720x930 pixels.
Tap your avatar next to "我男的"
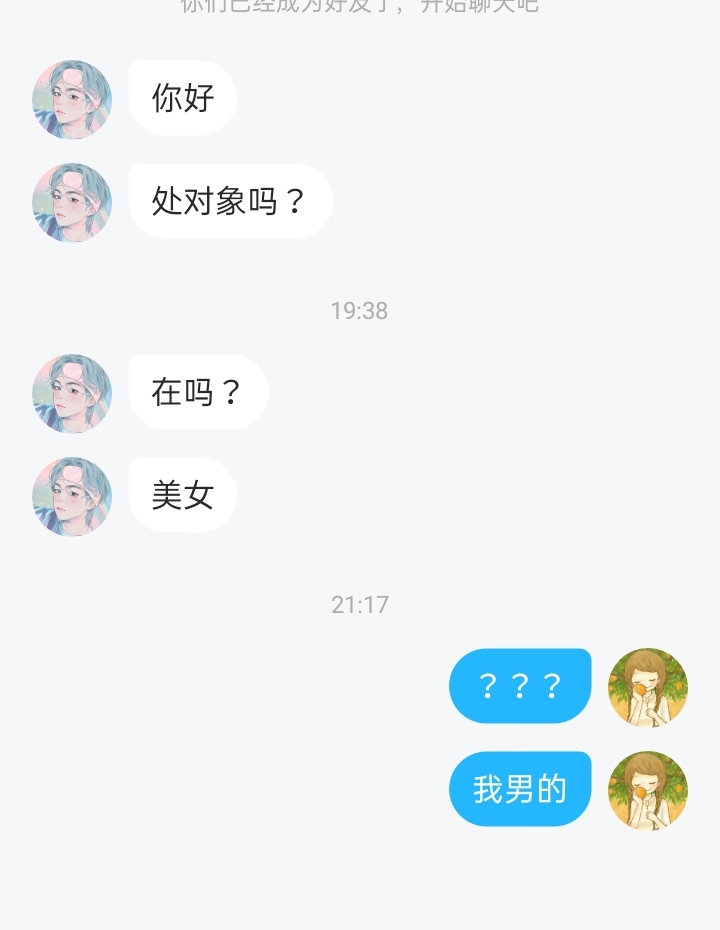[648, 790]
